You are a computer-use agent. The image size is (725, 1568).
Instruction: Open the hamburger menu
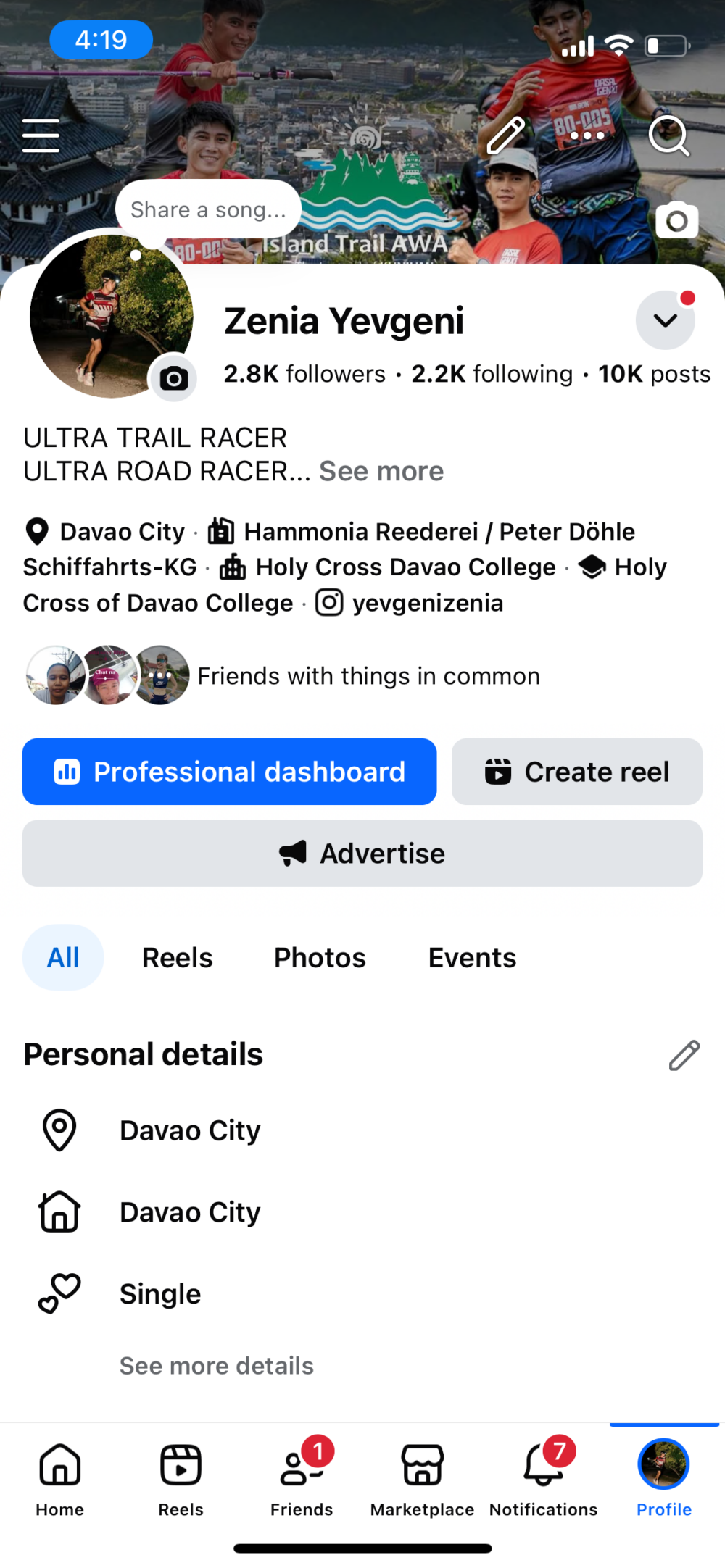point(41,135)
